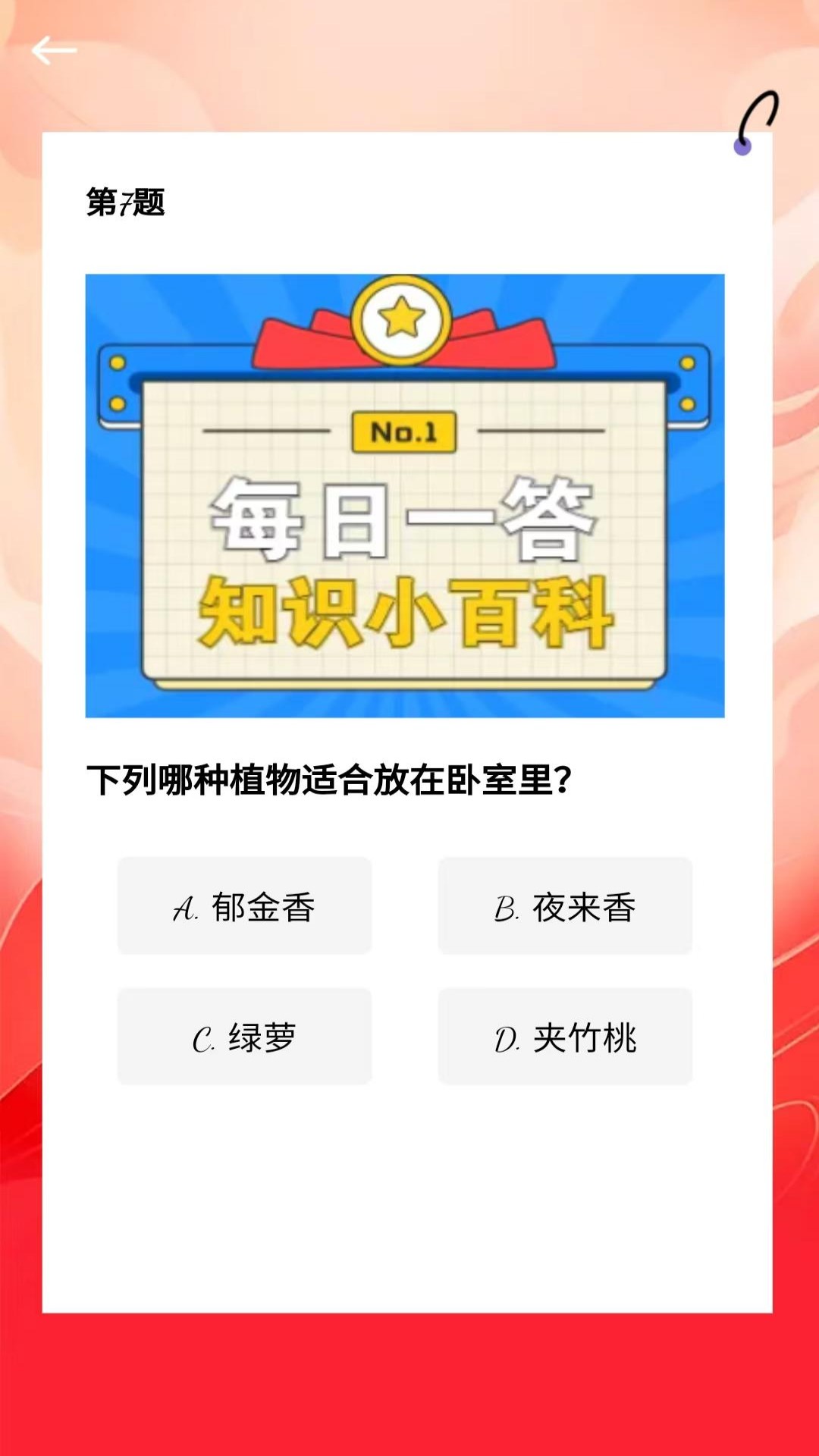Select answer A 郁金香
Image resolution: width=819 pixels, height=1456 pixels.
(x=244, y=907)
